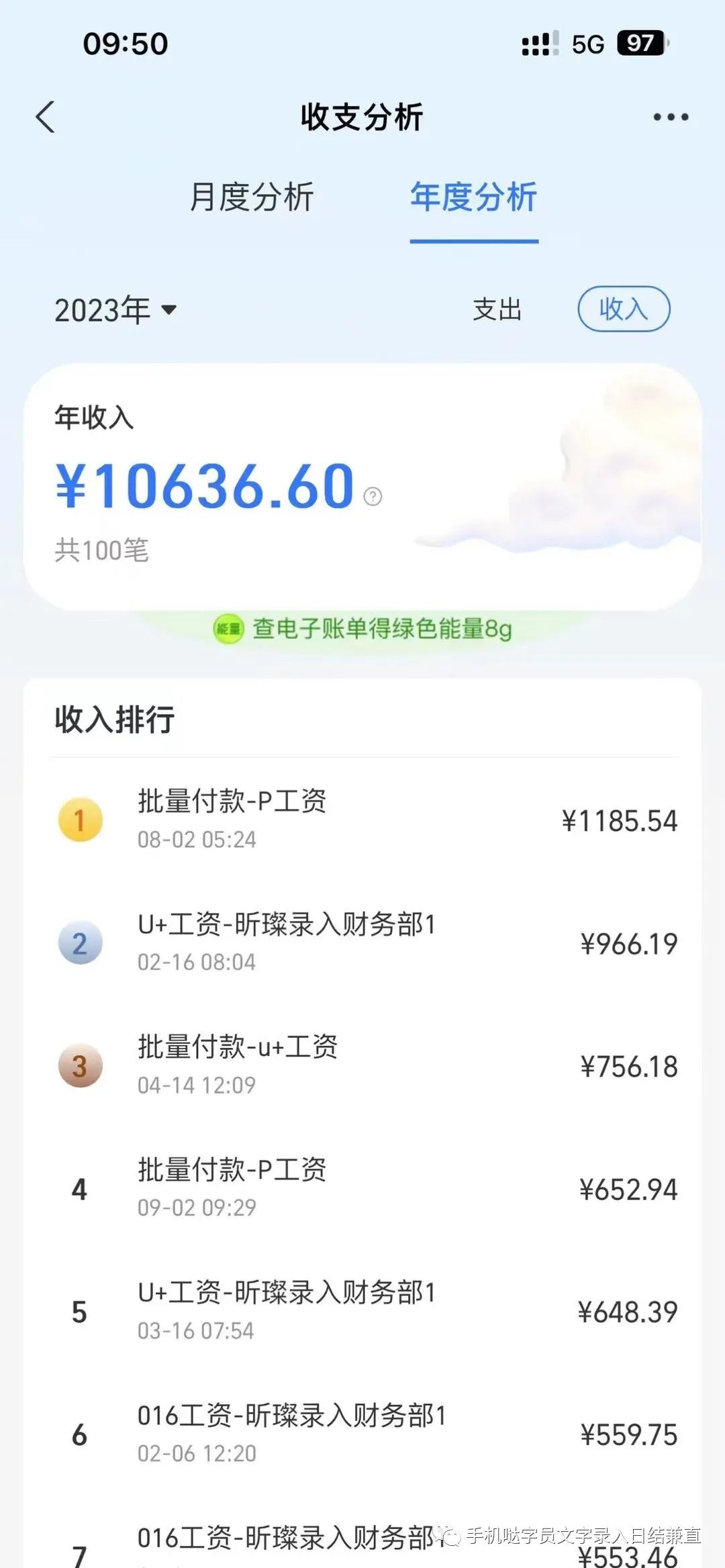Switch to the 月度分析 tab
The height and width of the screenshot is (1568, 725).
(252, 197)
